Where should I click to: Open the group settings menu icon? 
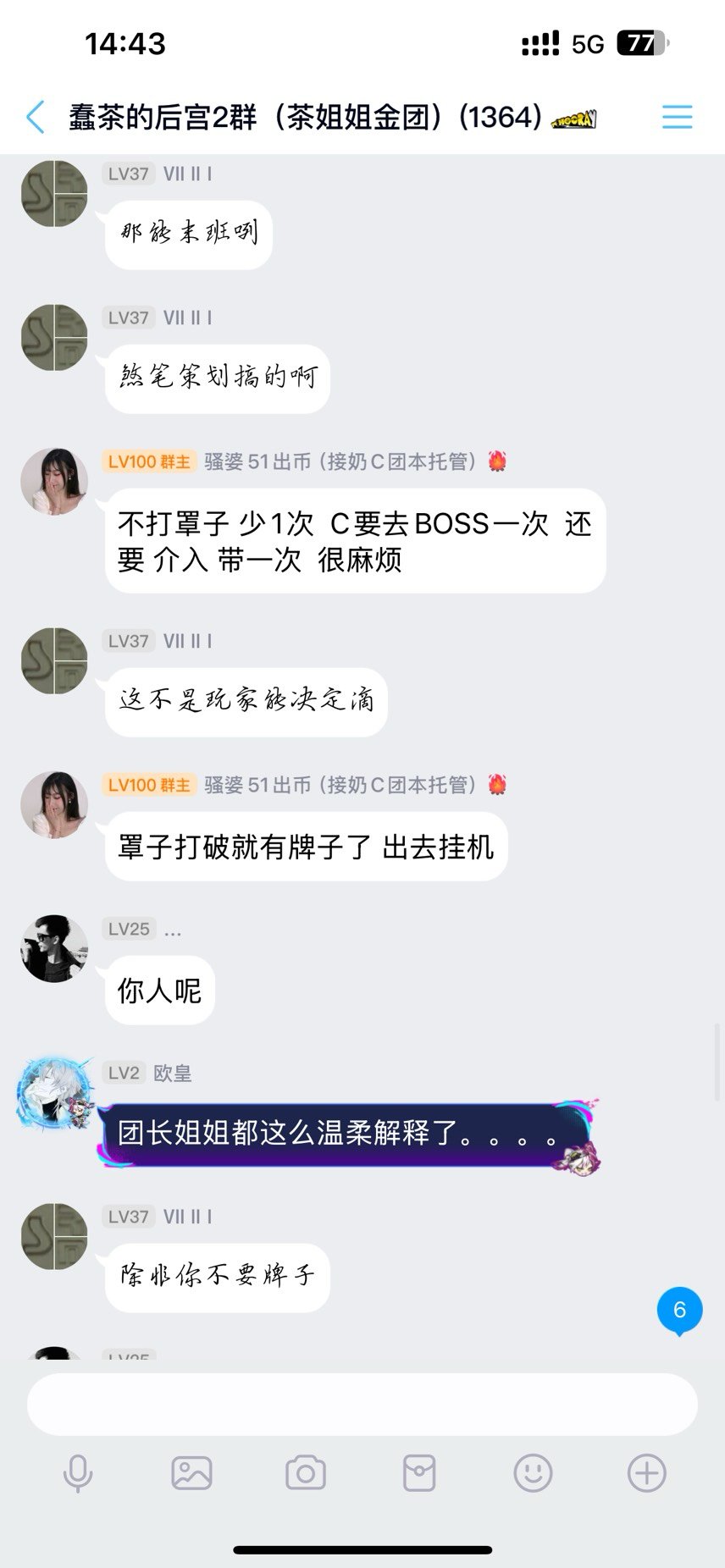coord(677,117)
